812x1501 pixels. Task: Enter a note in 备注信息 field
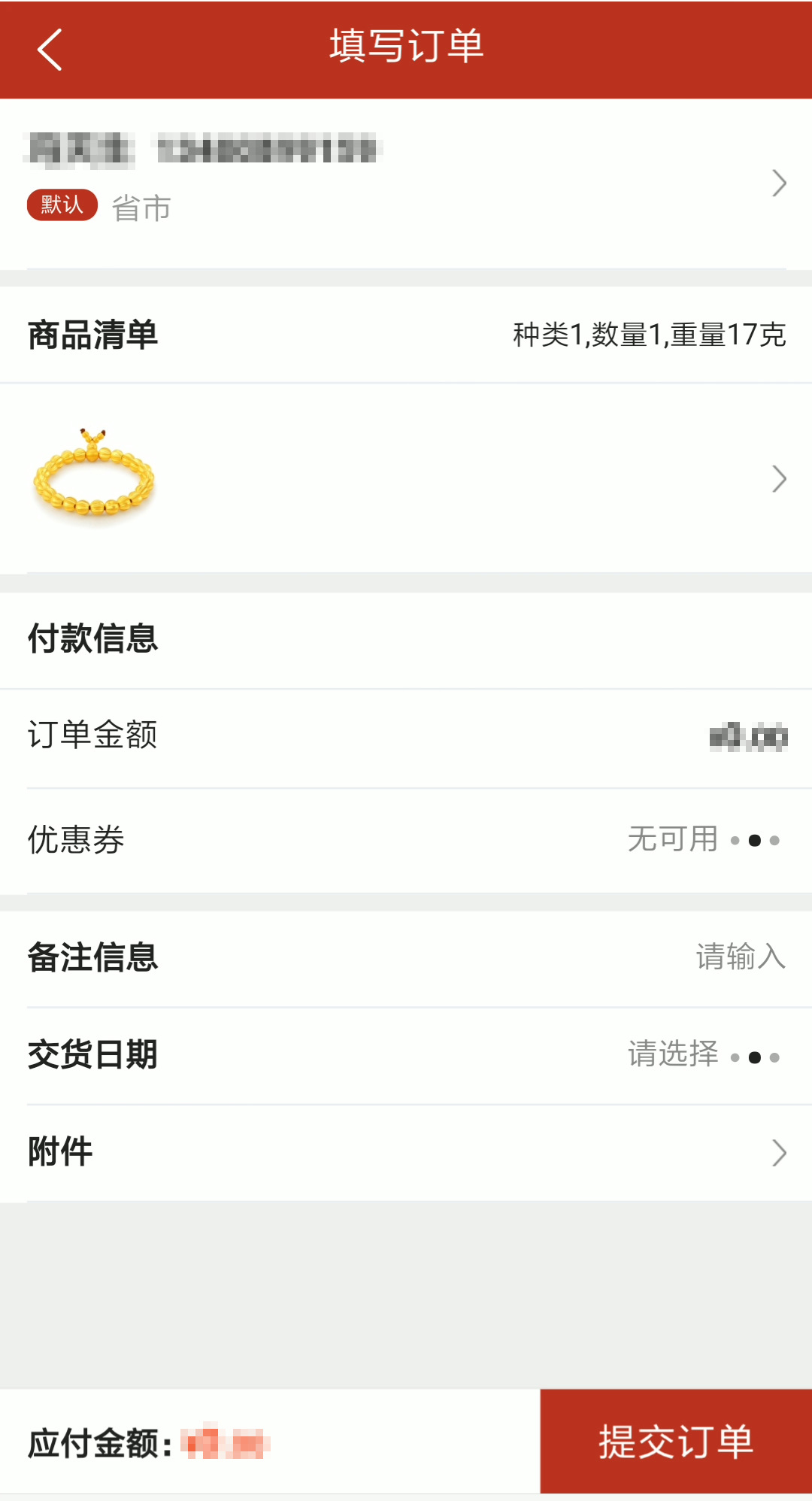pos(406,958)
